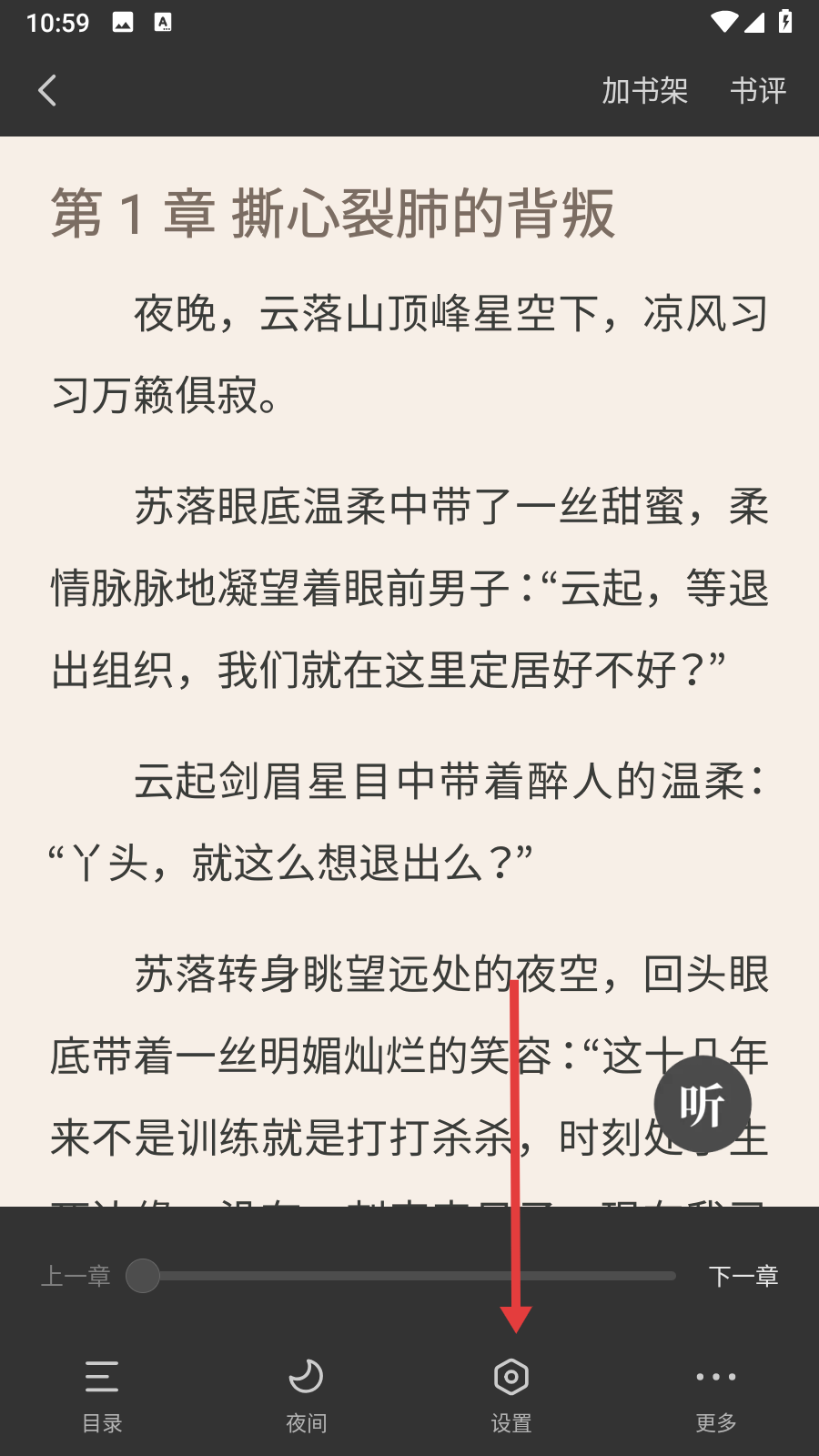The height and width of the screenshot is (1456, 819).
Task: Start listening with the 听 button
Action: coord(702,1104)
